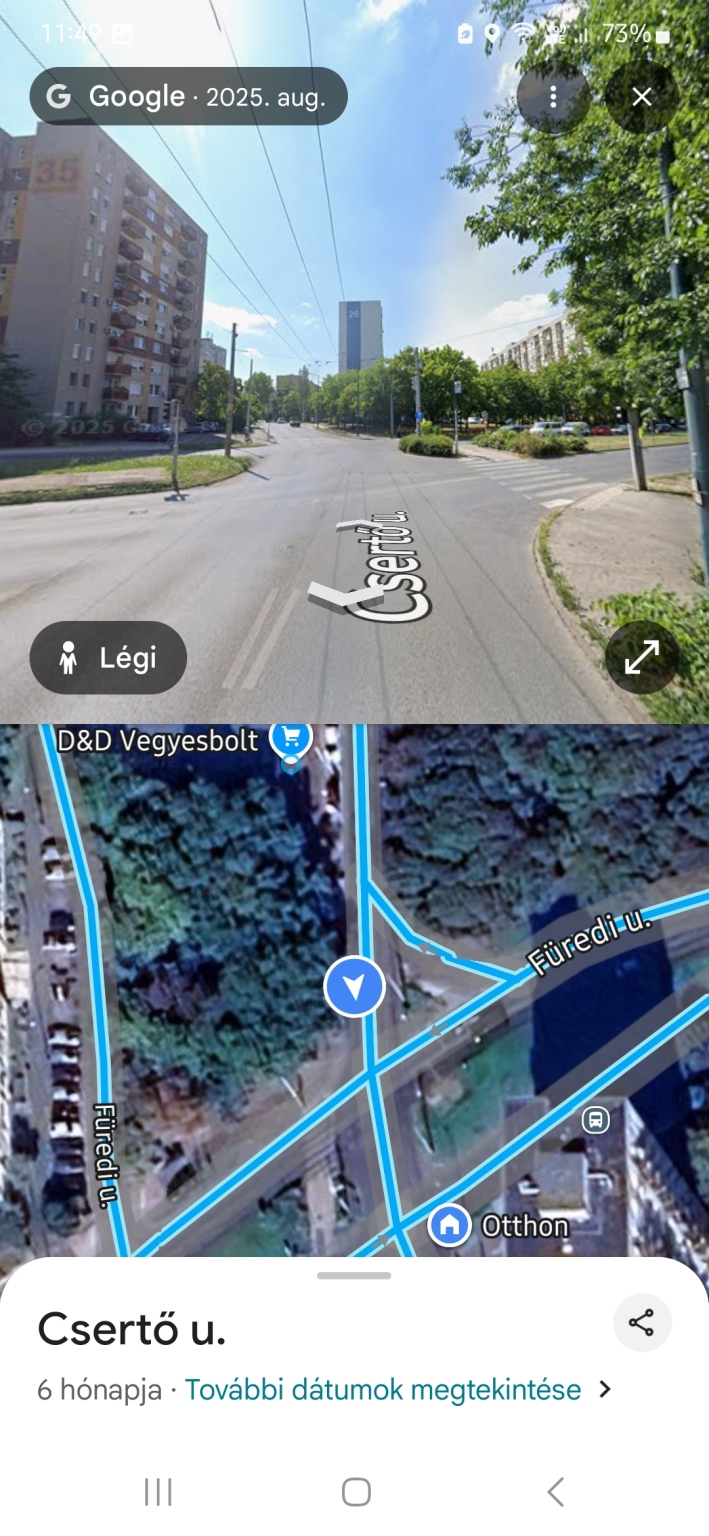This screenshot has width=709, height=1536.
Task: Close the Street View panel
Action: 642,97
